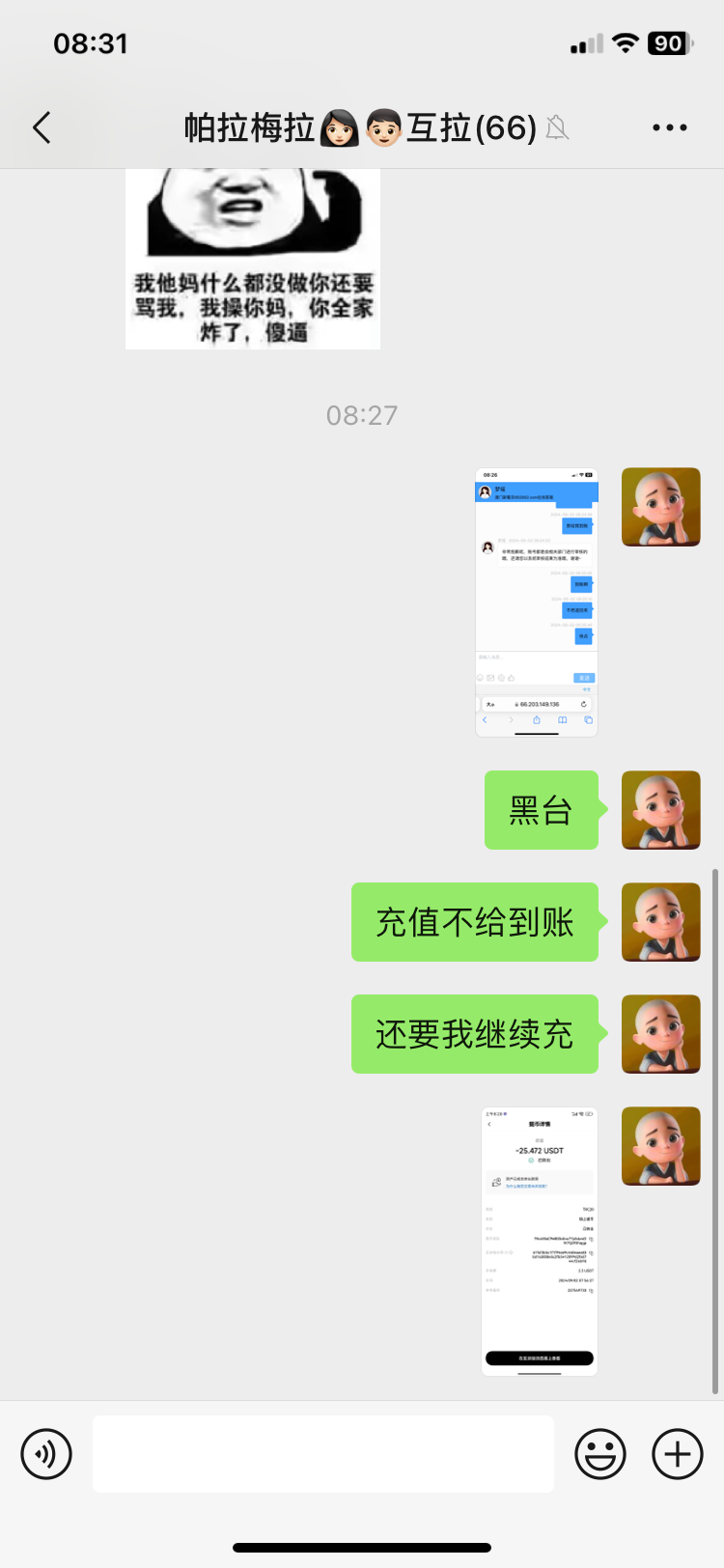
Task: Open the emoji sticker panel
Action: 600,1453
